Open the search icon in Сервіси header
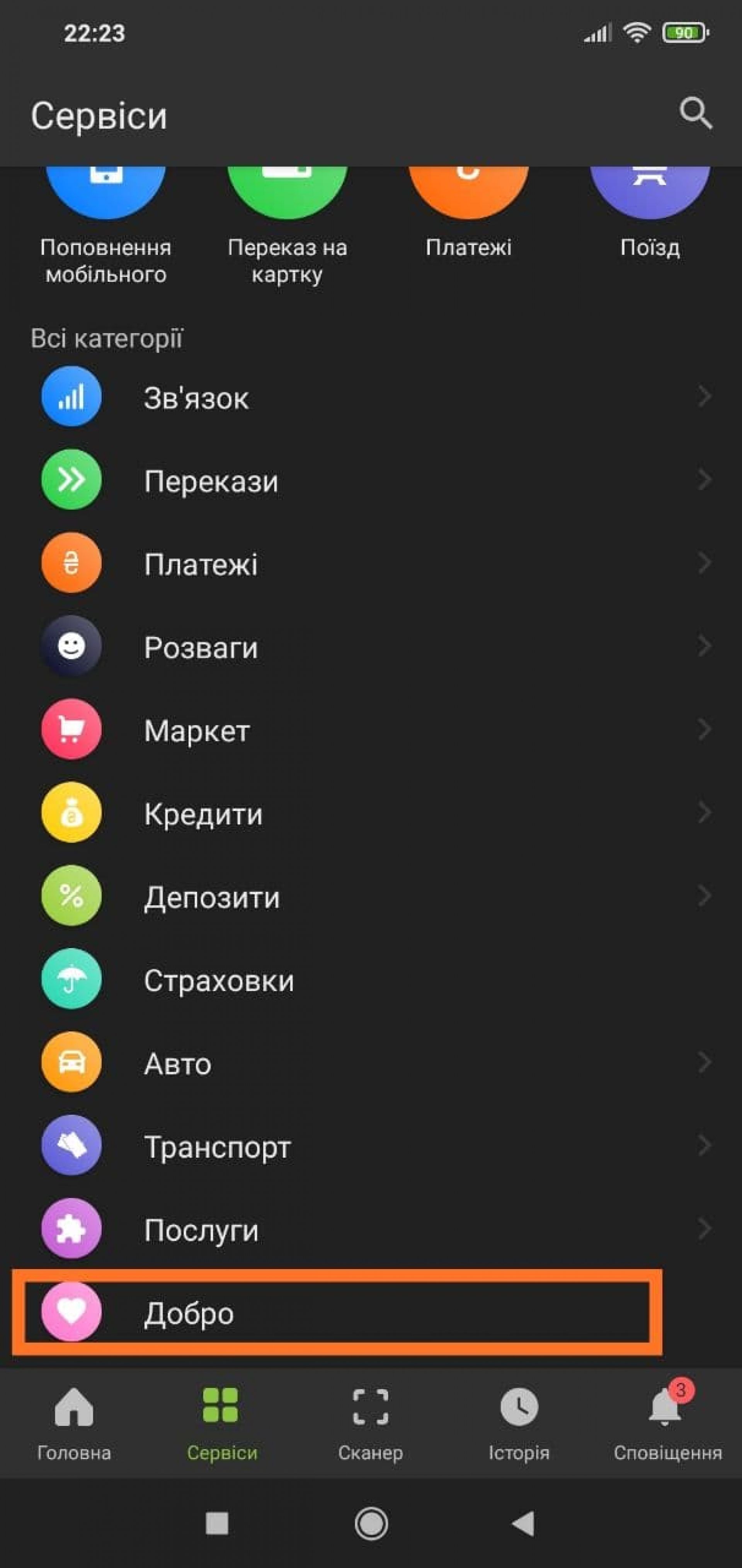This screenshot has height=1568, width=742. 695,114
